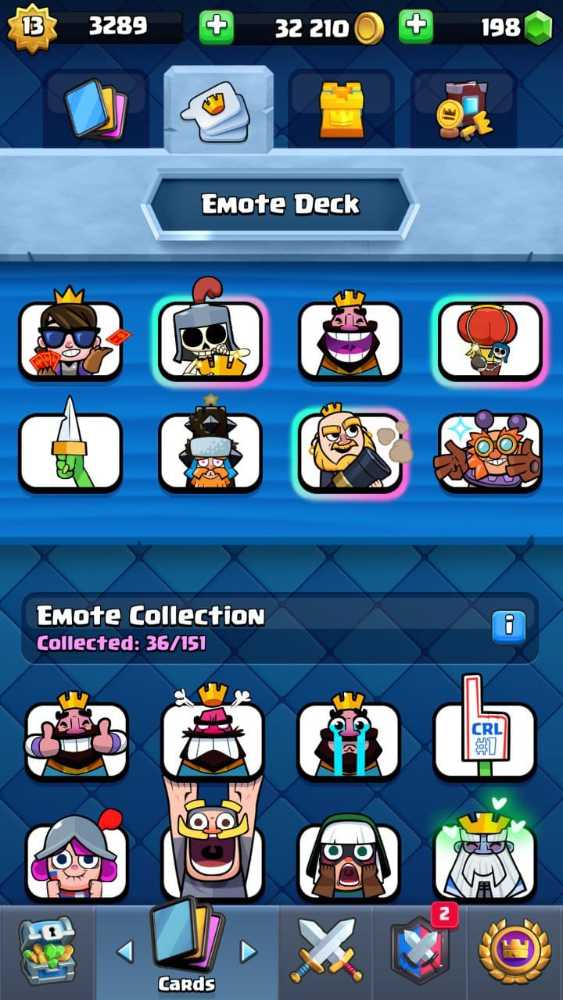
Task: Switch to the card decks tab
Action: pyautogui.click(x=96, y=108)
